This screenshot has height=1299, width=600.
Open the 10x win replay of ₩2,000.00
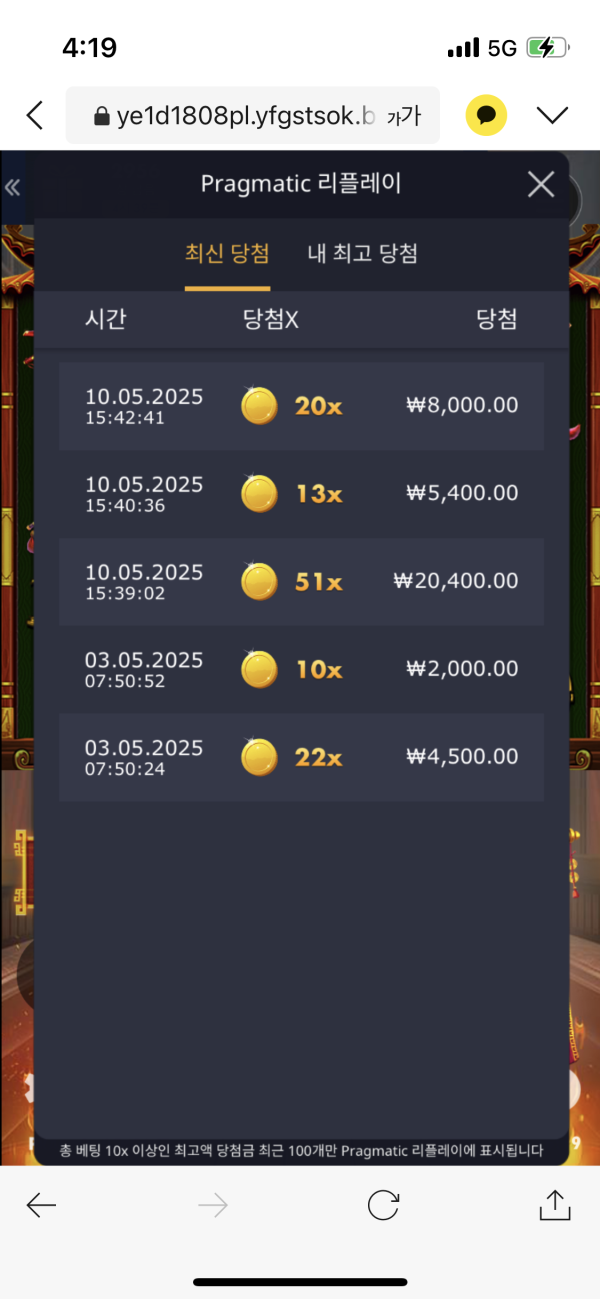[x=301, y=669]
